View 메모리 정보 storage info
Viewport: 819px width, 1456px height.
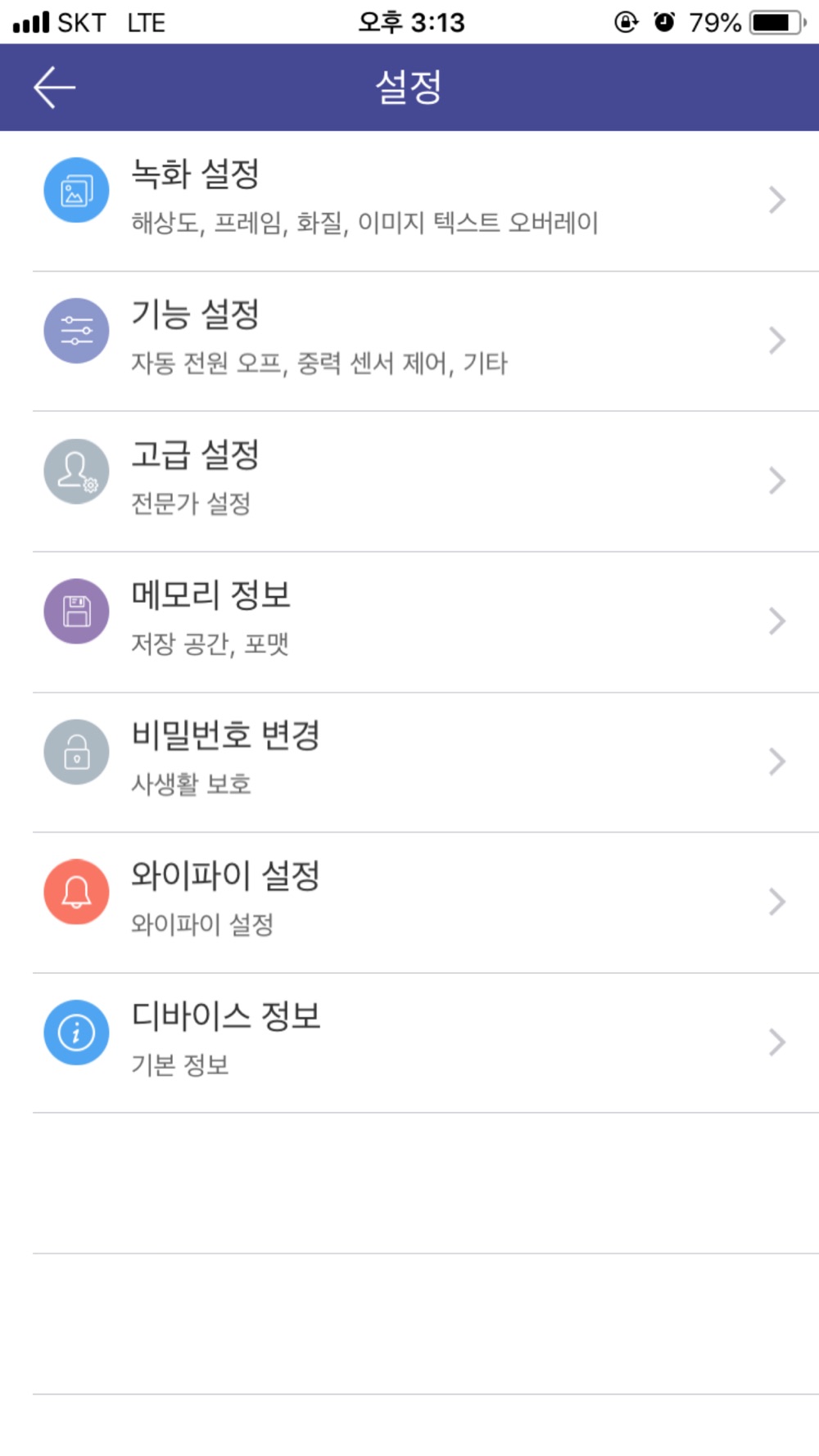click(409, 622)
